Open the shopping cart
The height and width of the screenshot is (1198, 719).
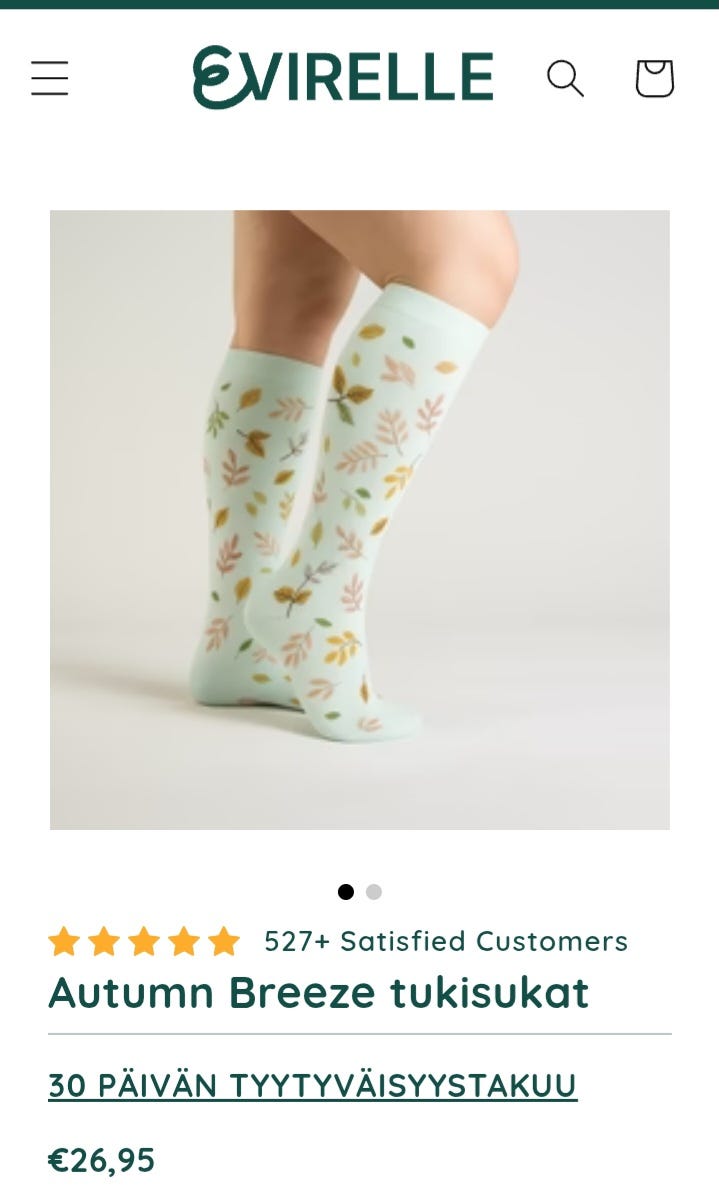coord(655,78)
